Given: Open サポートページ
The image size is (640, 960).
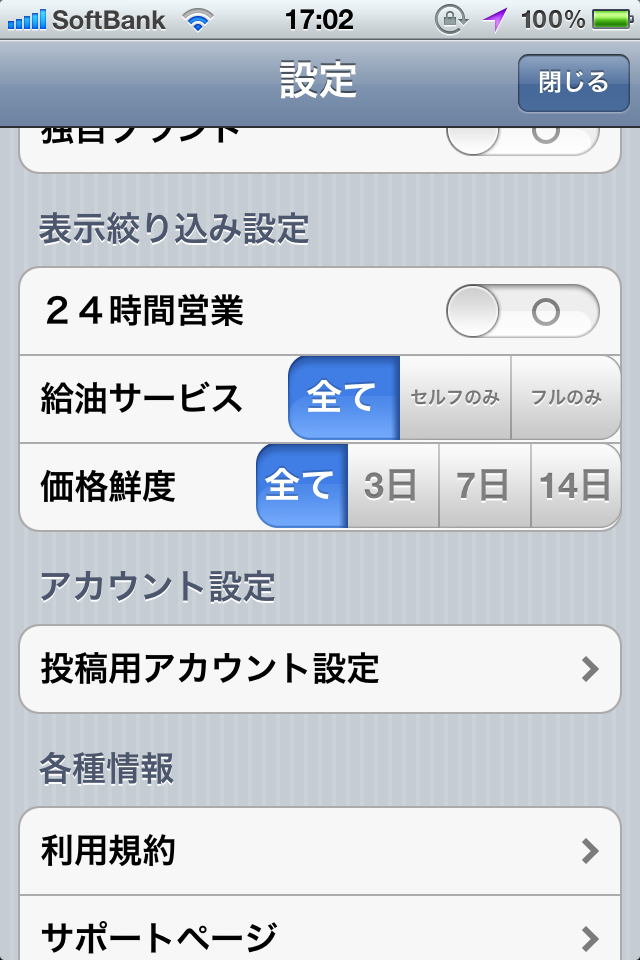Looking at the screenshot, I should click(x=320, y=932).
